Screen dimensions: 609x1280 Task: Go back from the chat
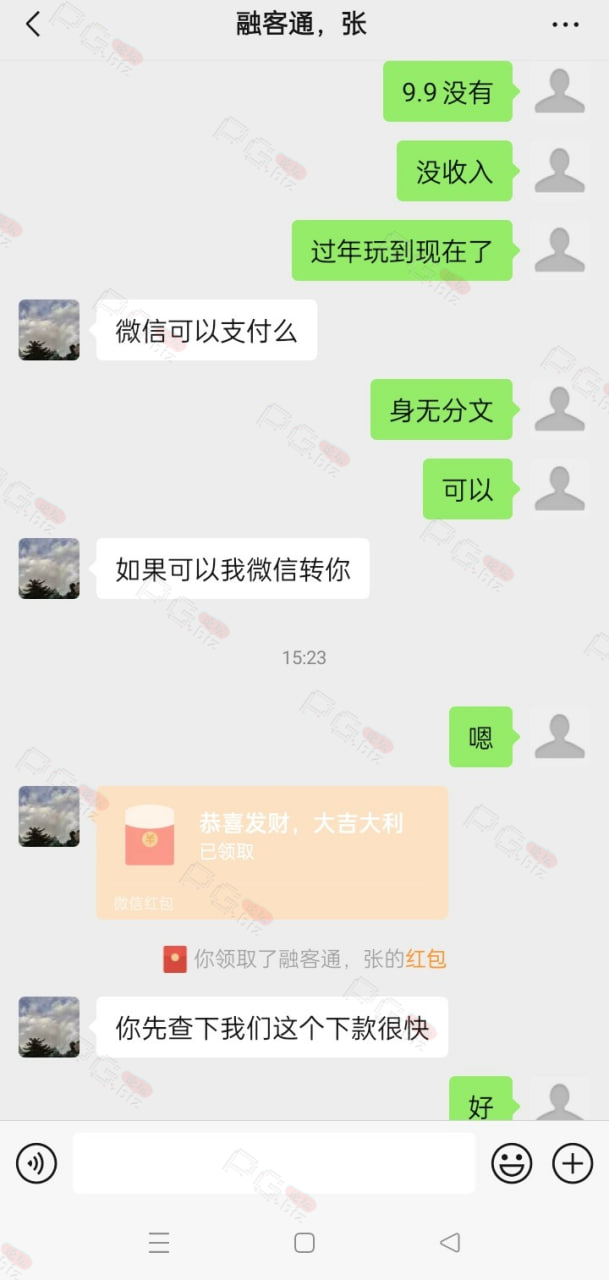point(33,25)
